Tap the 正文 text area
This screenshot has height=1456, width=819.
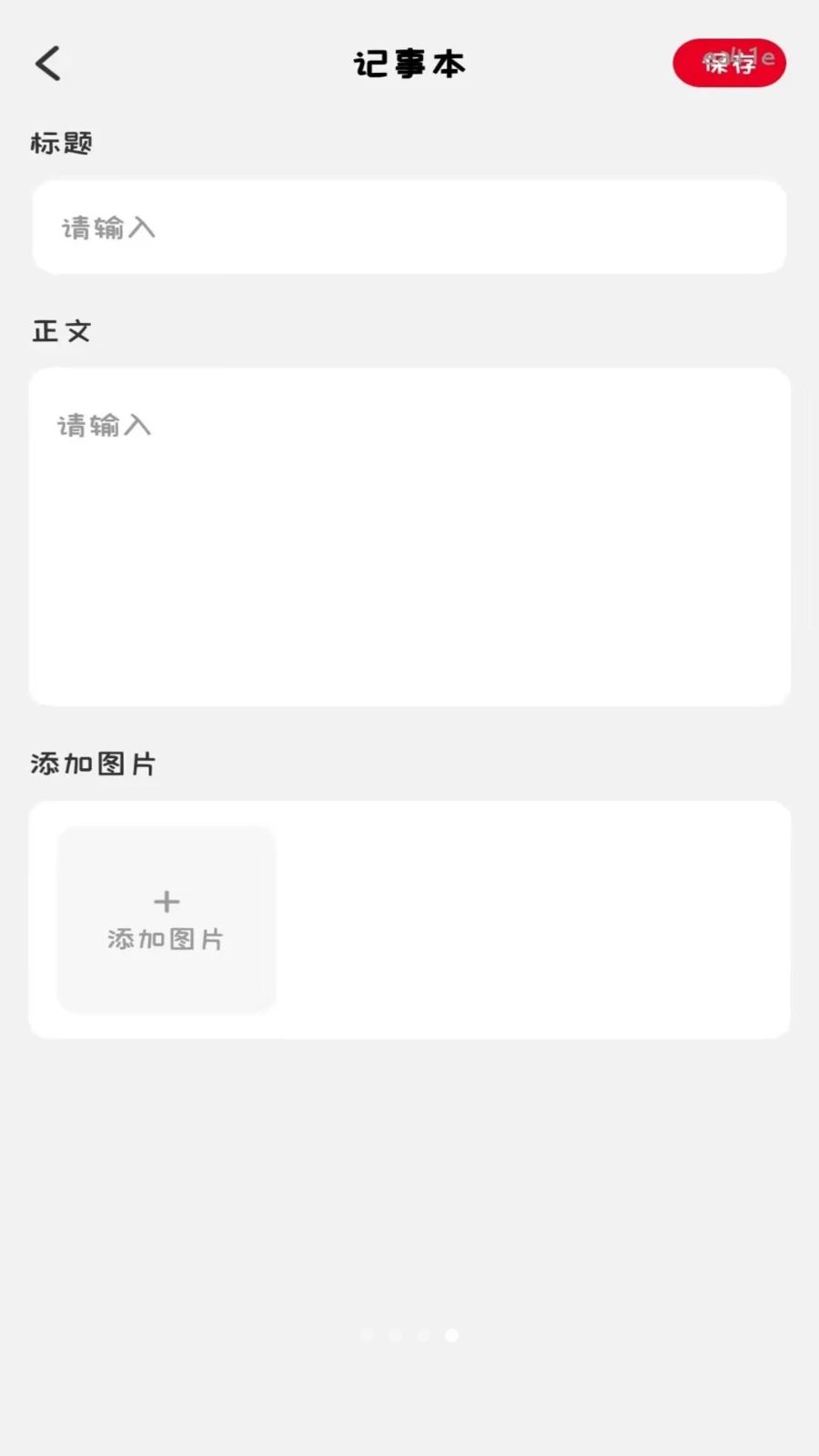click(409, 537)
